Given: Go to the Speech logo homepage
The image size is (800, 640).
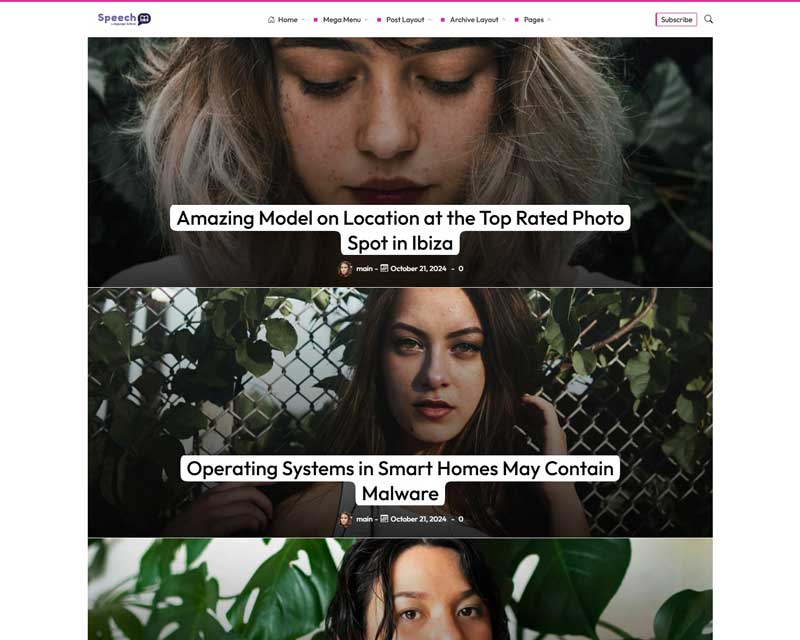Looking at the screenshot, I should click(124, 18).
